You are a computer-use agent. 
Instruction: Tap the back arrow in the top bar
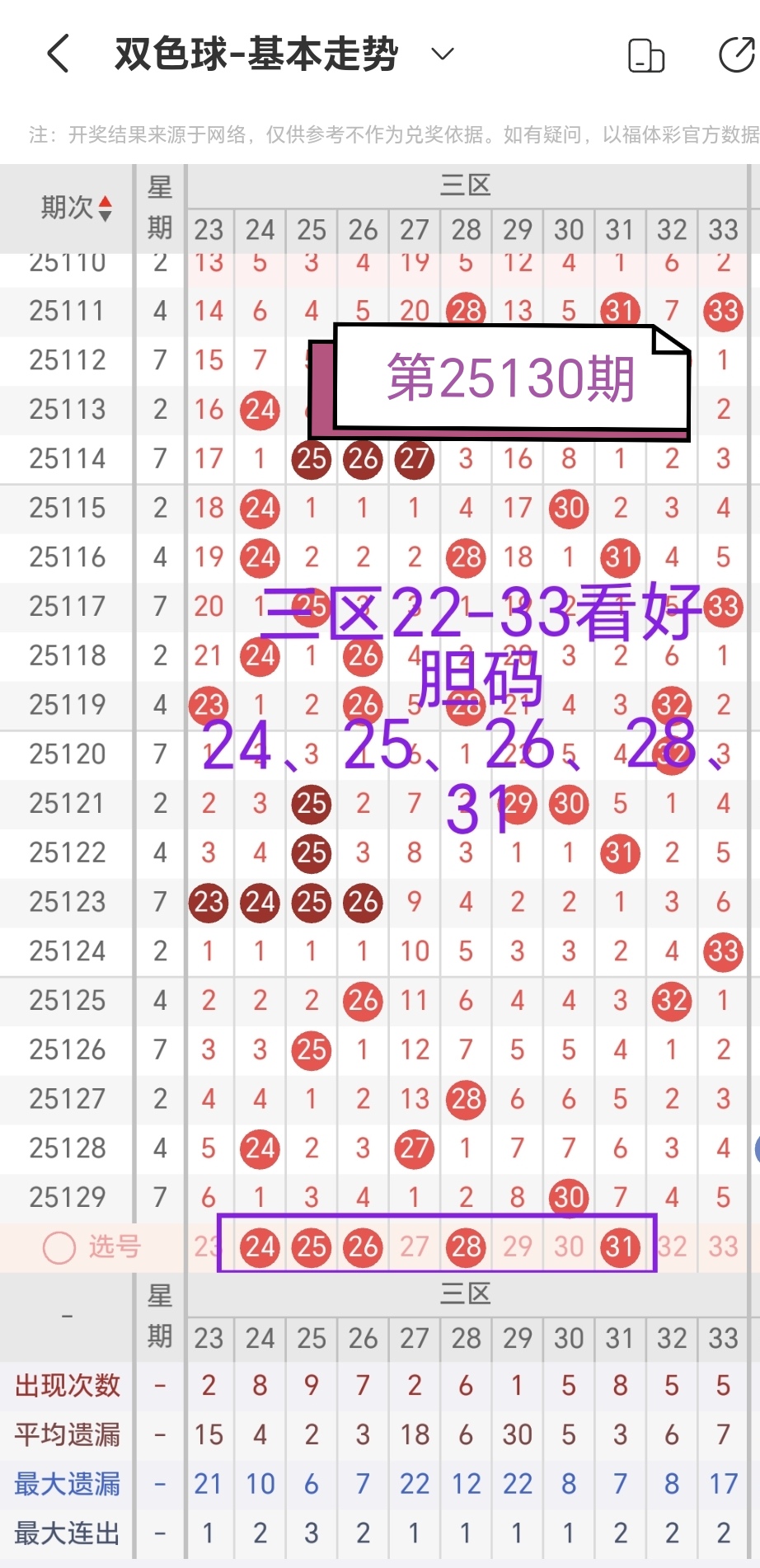[56, 53]
